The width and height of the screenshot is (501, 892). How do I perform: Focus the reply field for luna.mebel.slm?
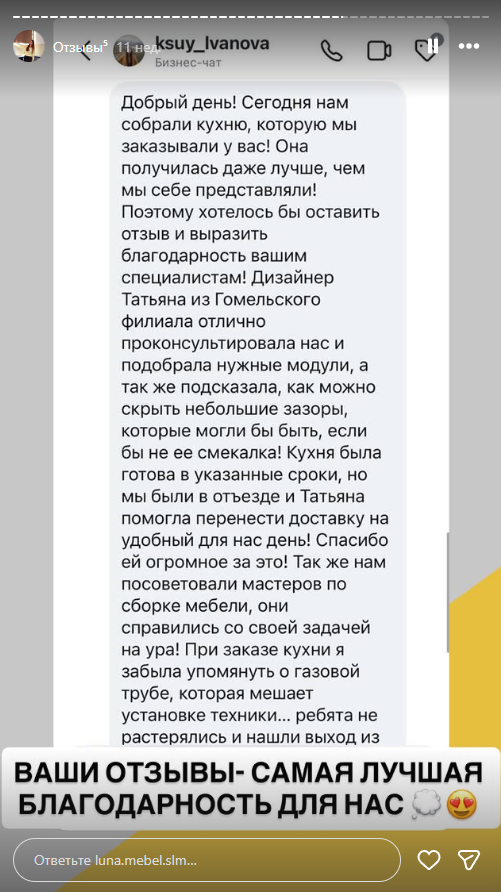[x=207, y=860]
